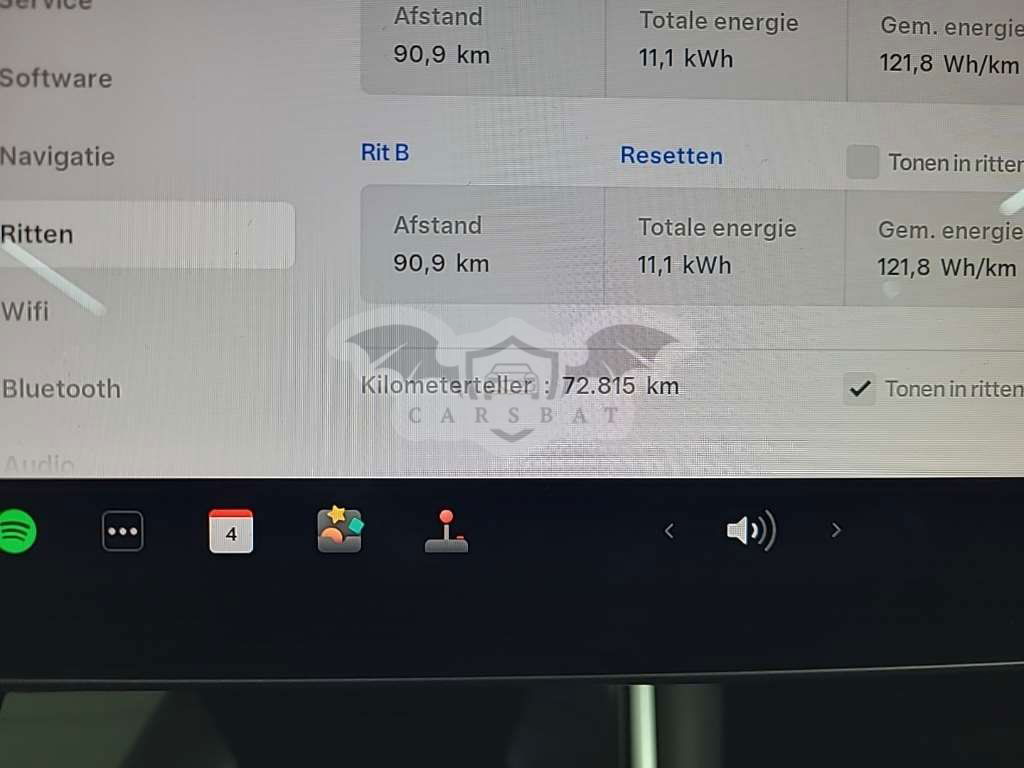The width and height of the screenshot is (1024, 768).
Task: Raise volume with the right arrow
Action: point(836,531)
